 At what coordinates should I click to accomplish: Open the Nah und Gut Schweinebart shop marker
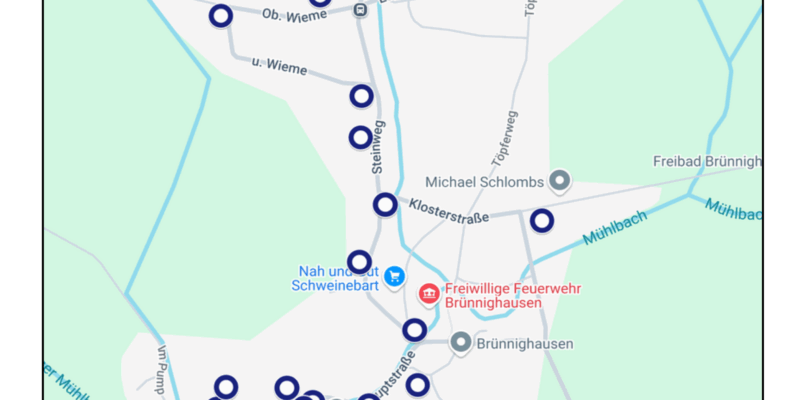(394, 275)
